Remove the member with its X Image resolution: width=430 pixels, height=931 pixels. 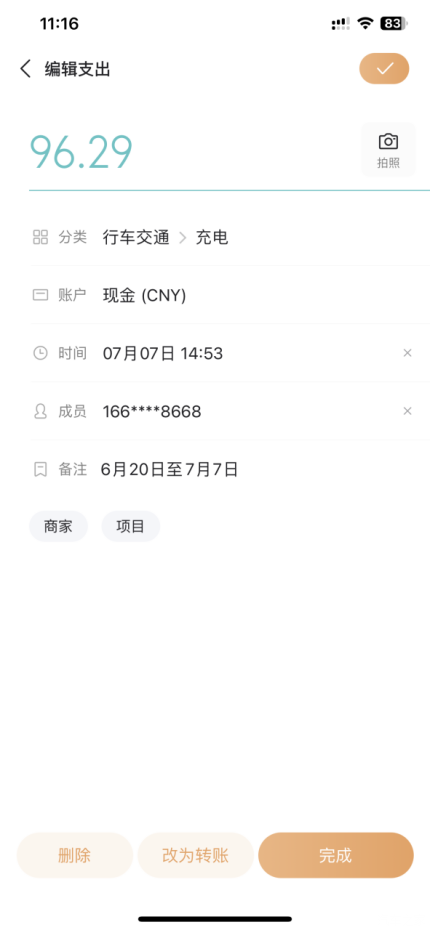pyautogui.click(x=407, y=411)
